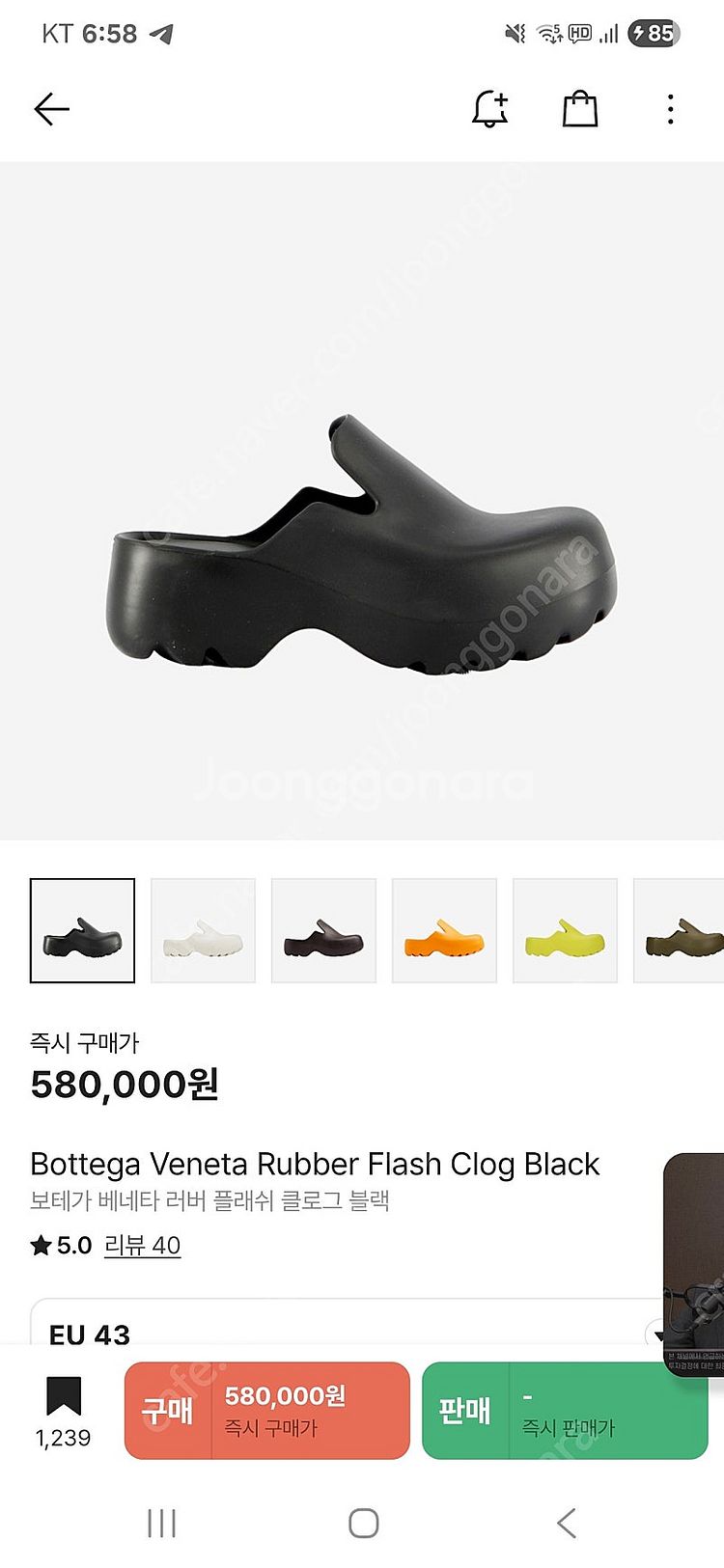Go to the system home screen

tap(363, 1523)
